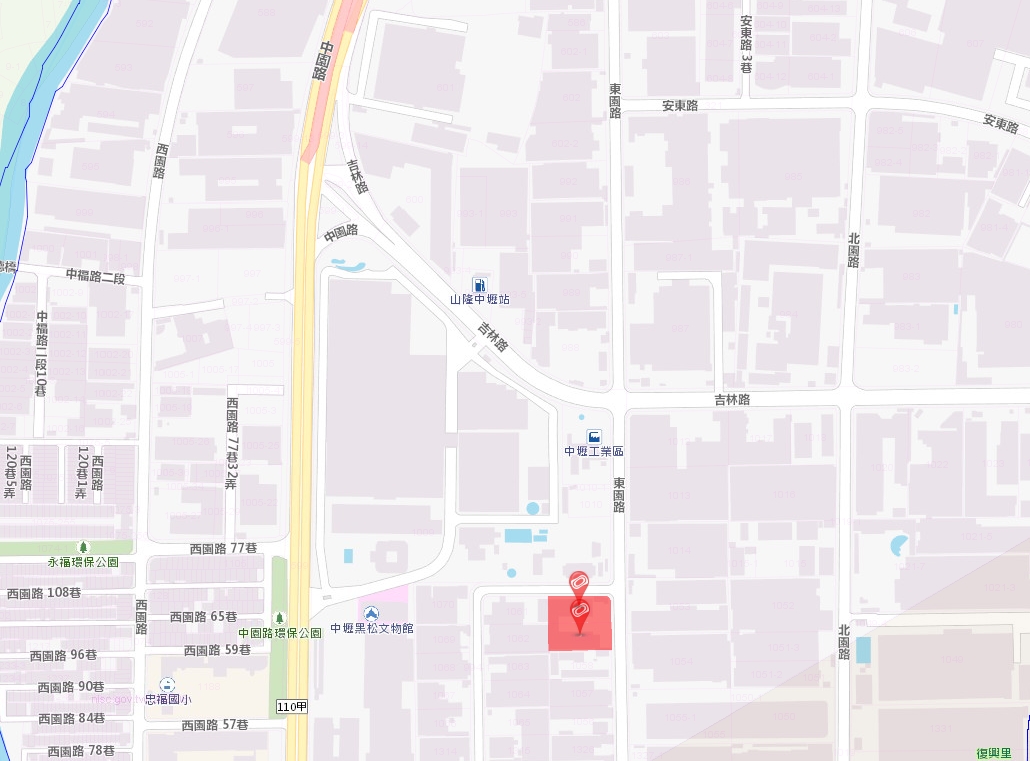This screenshot has width=1030, height=761.
Task: Open the 中壢工業區 factory marker
Action: [x=594, y=437]
